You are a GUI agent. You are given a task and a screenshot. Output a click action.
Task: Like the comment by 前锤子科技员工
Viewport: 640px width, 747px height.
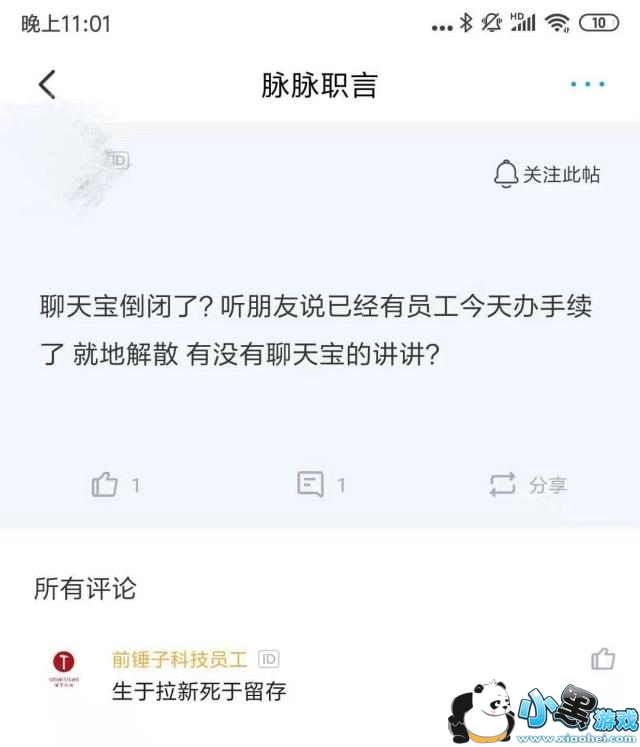coord(602,658)
